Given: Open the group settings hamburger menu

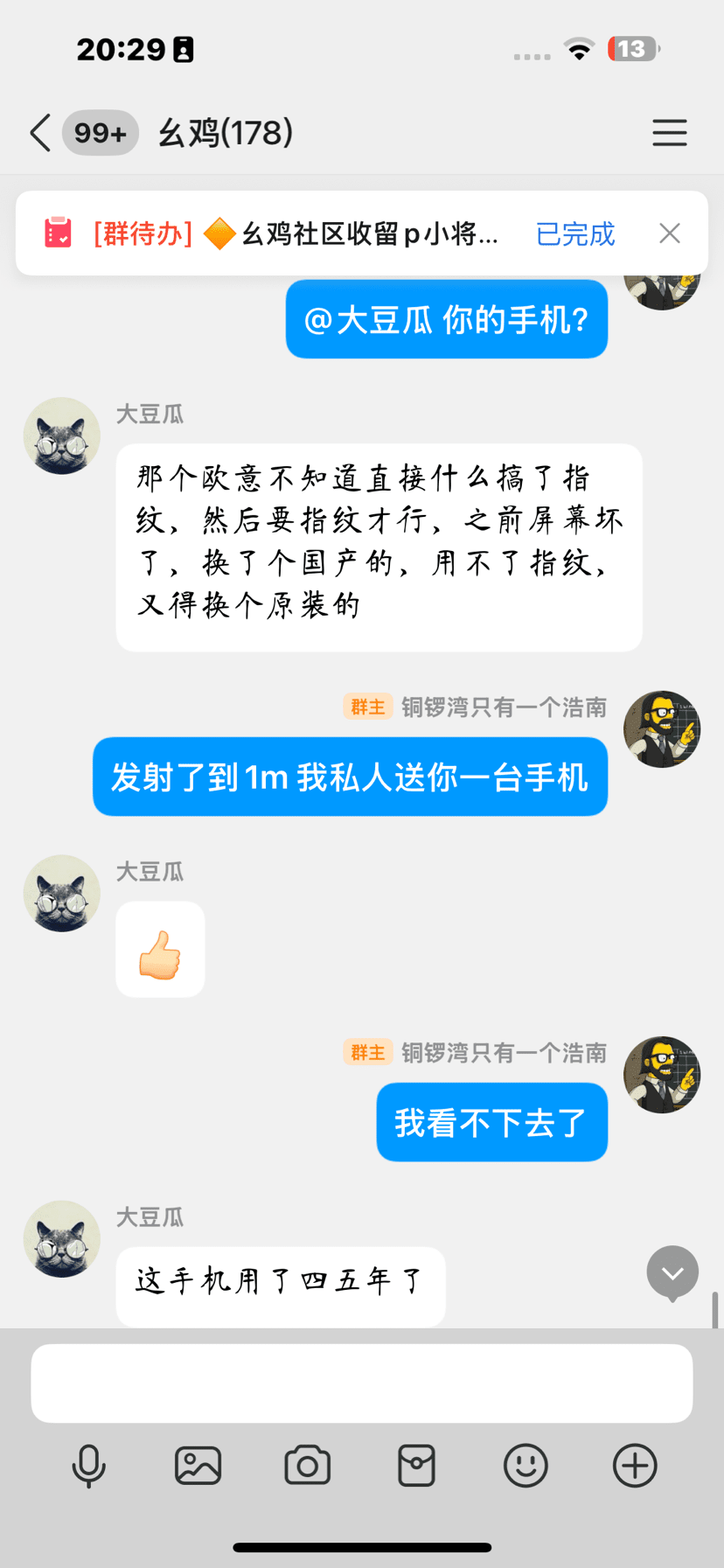Looking at the screenshot, I should click(669, 133).
